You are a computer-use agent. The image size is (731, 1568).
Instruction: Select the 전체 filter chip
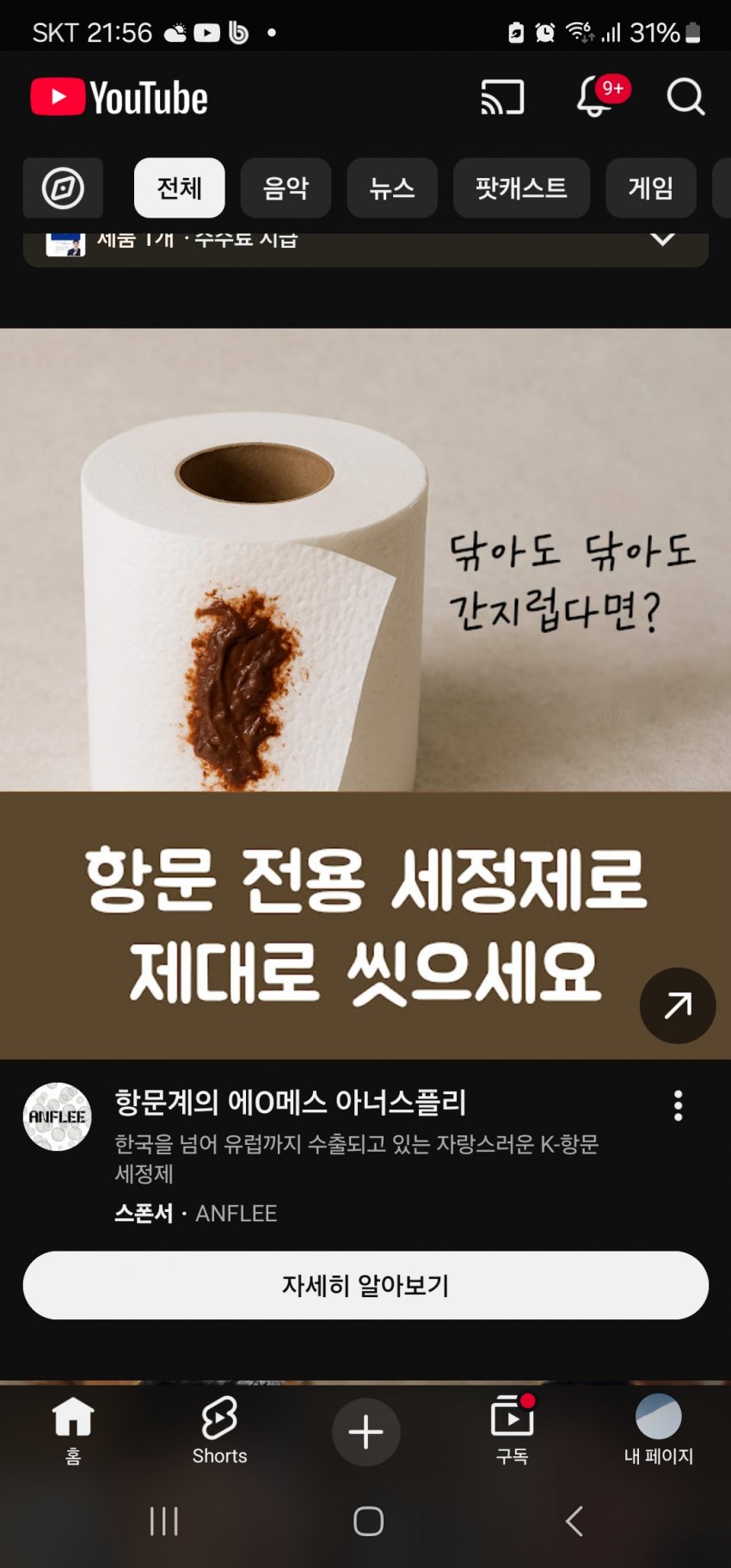click(179, 188)
